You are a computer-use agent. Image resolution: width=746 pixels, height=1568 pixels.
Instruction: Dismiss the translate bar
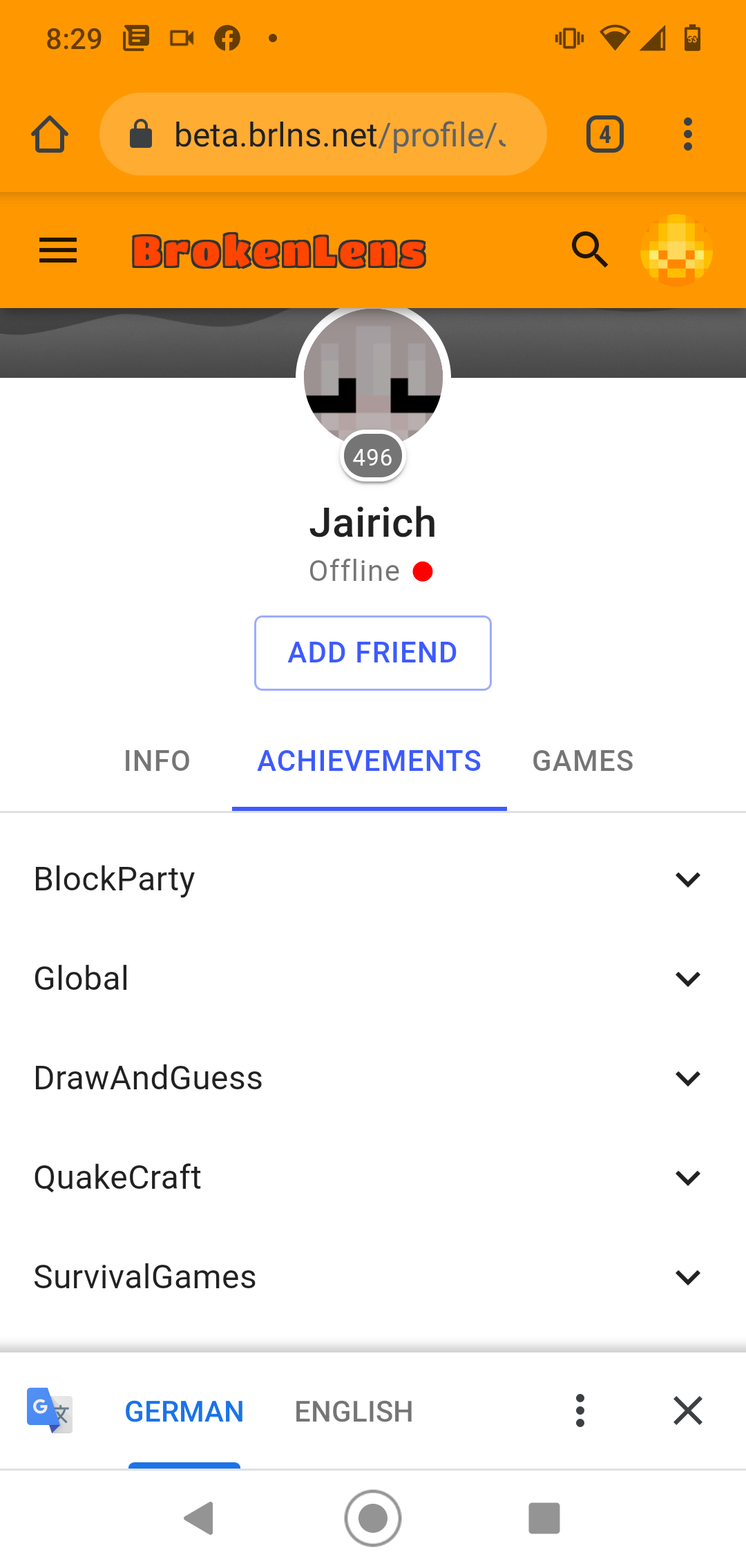(x=688, y=1411)
